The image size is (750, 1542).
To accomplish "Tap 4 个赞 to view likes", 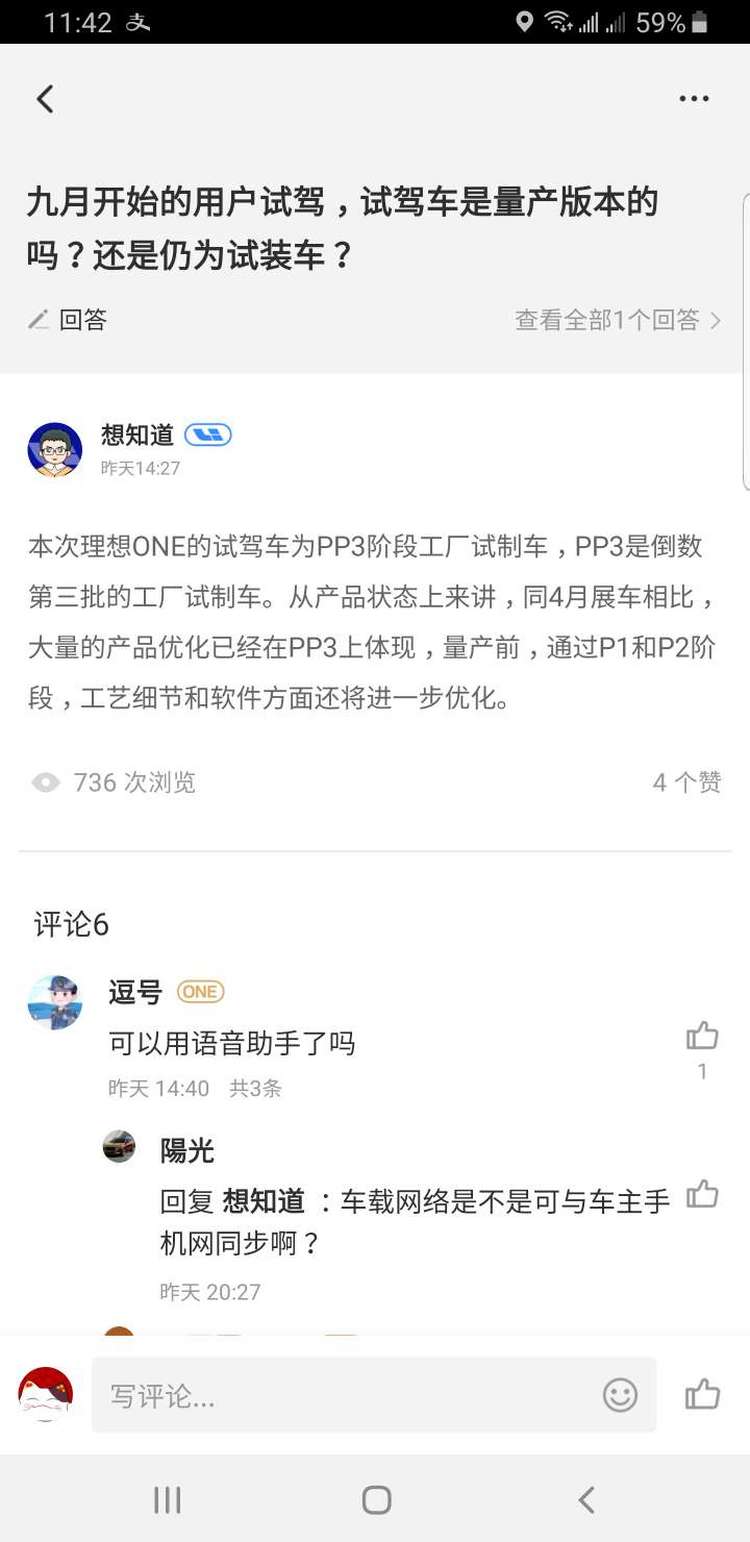I will click(x=686, y=782).
